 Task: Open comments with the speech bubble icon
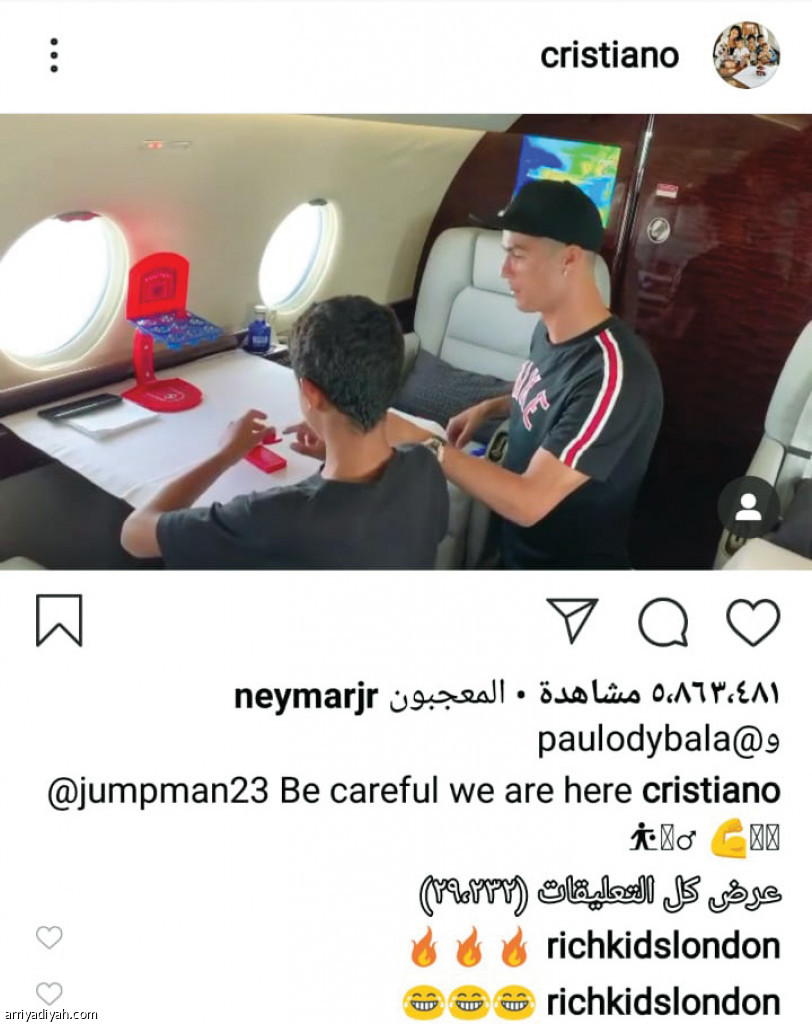[x=662, y=622]
